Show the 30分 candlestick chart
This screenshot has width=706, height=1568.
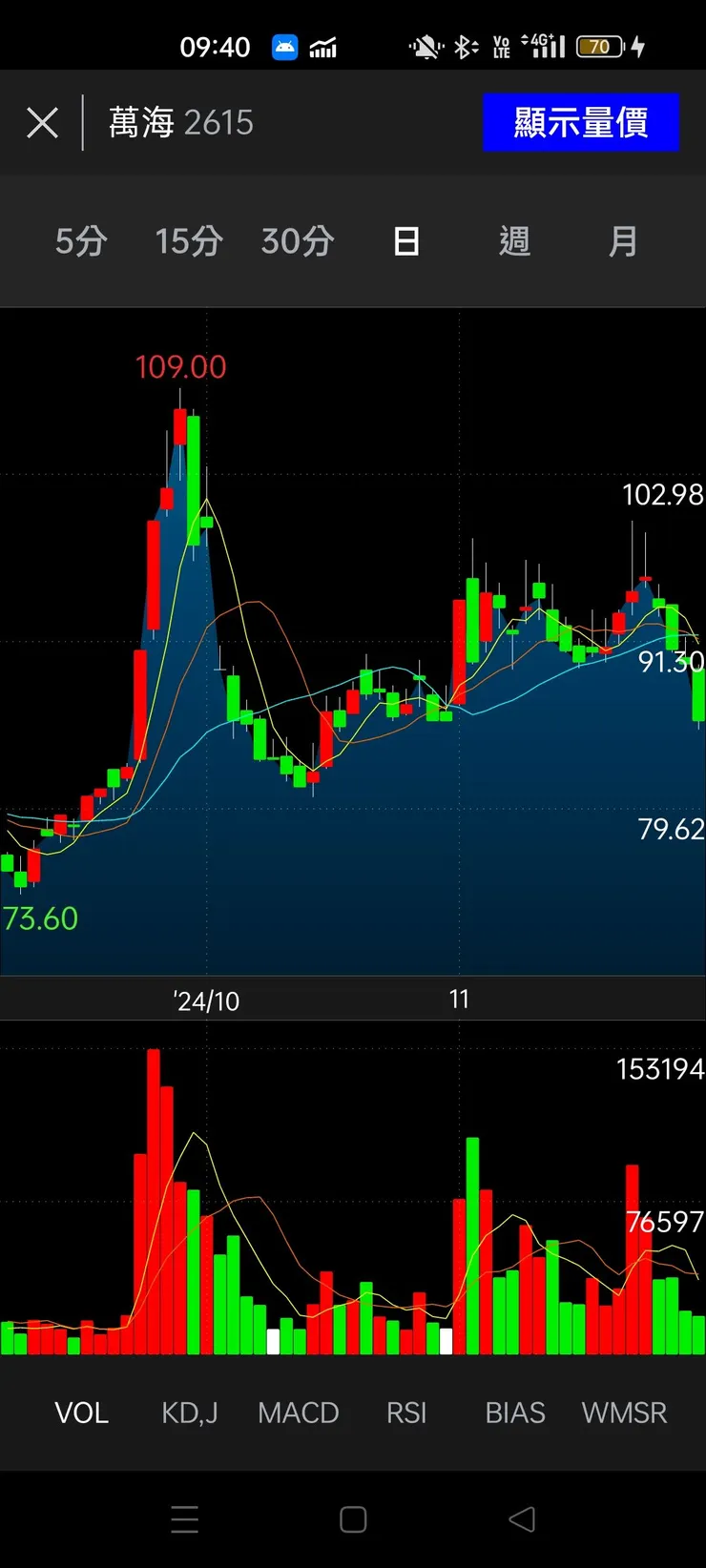click(x=298, y=241)
